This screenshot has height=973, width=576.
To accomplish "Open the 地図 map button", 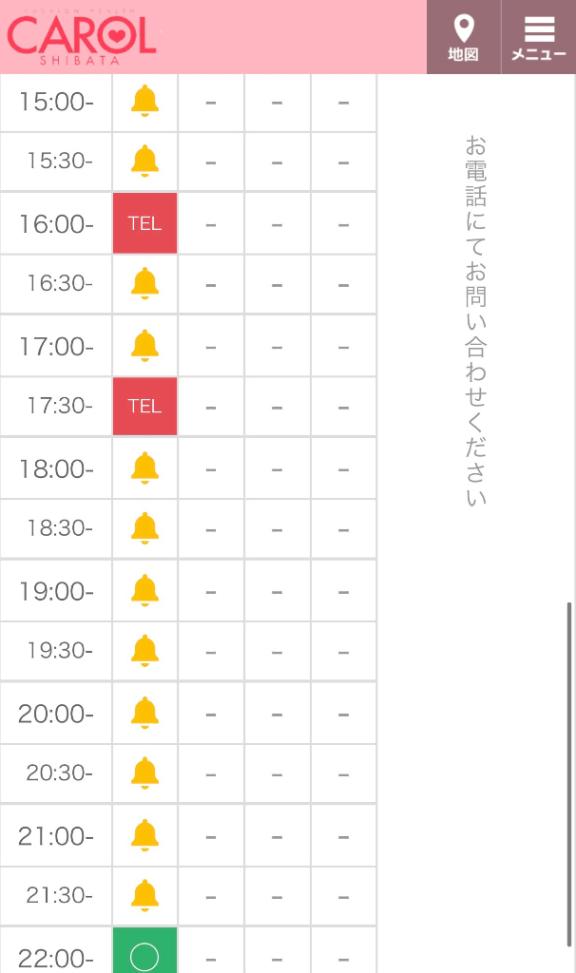I will pyautogui.click(x=464, y=37).
